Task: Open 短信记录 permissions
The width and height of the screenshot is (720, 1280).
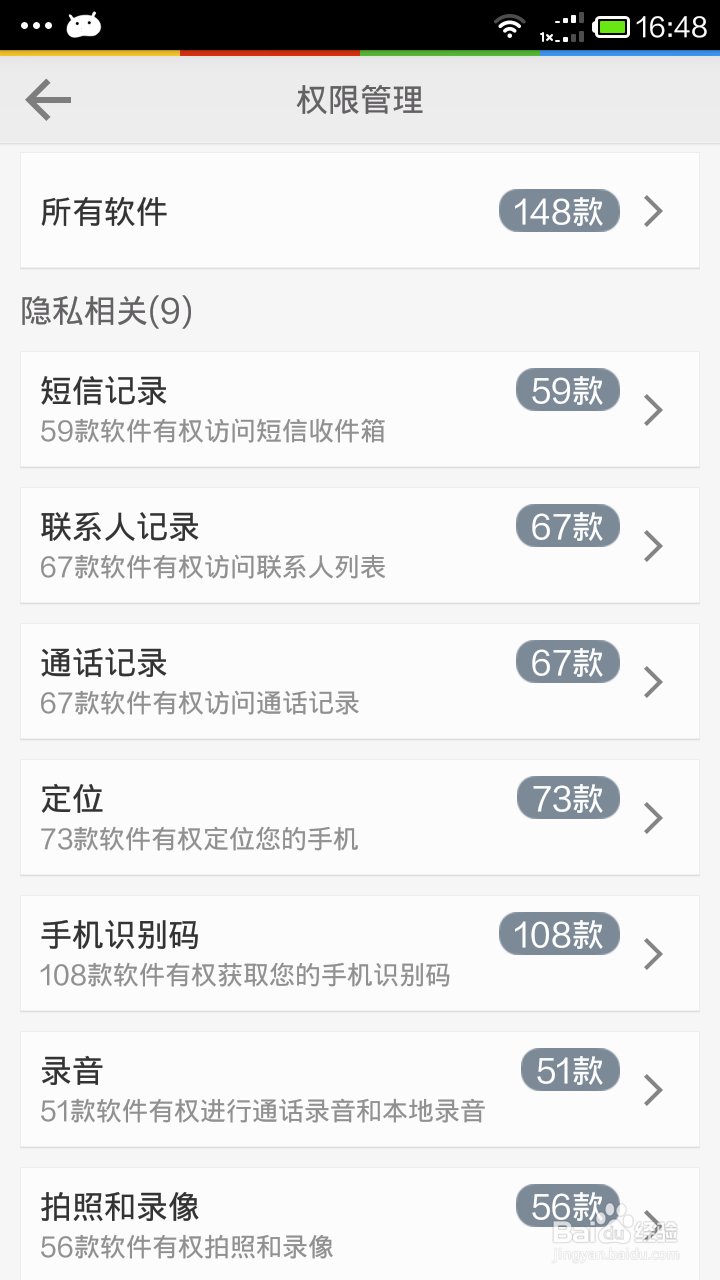Action: pyautogui.click(x=360, y=409)
